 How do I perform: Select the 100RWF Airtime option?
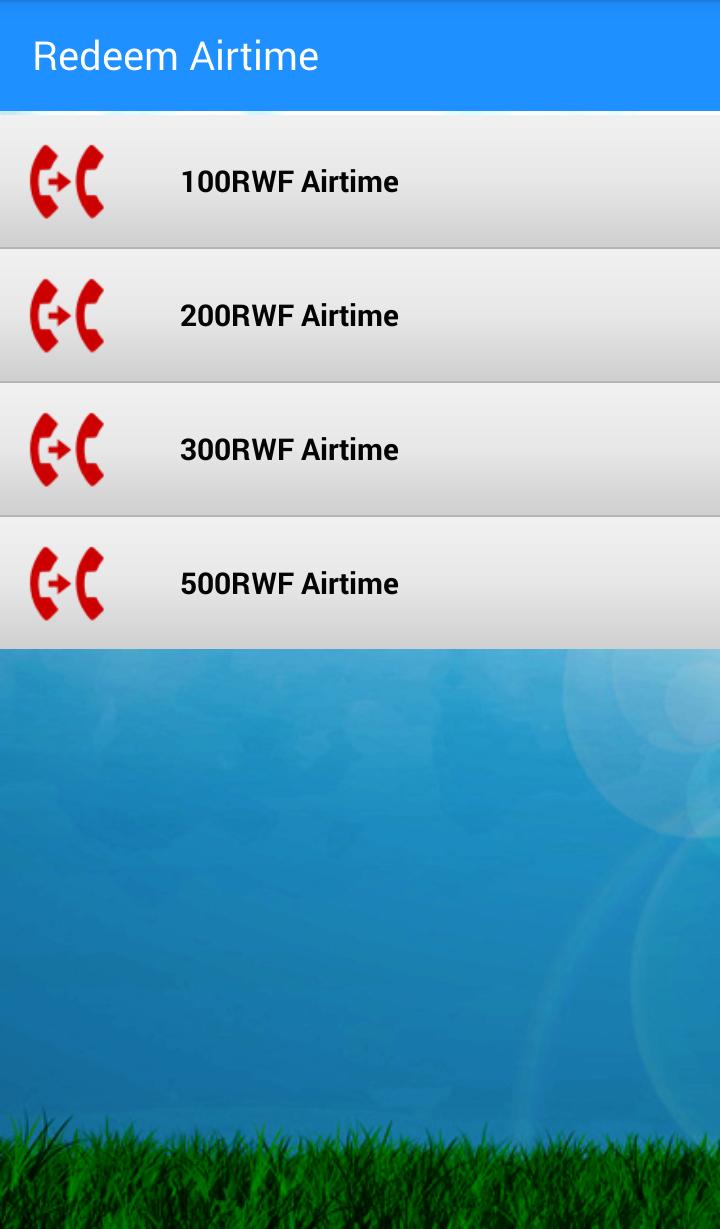point(289,182)
